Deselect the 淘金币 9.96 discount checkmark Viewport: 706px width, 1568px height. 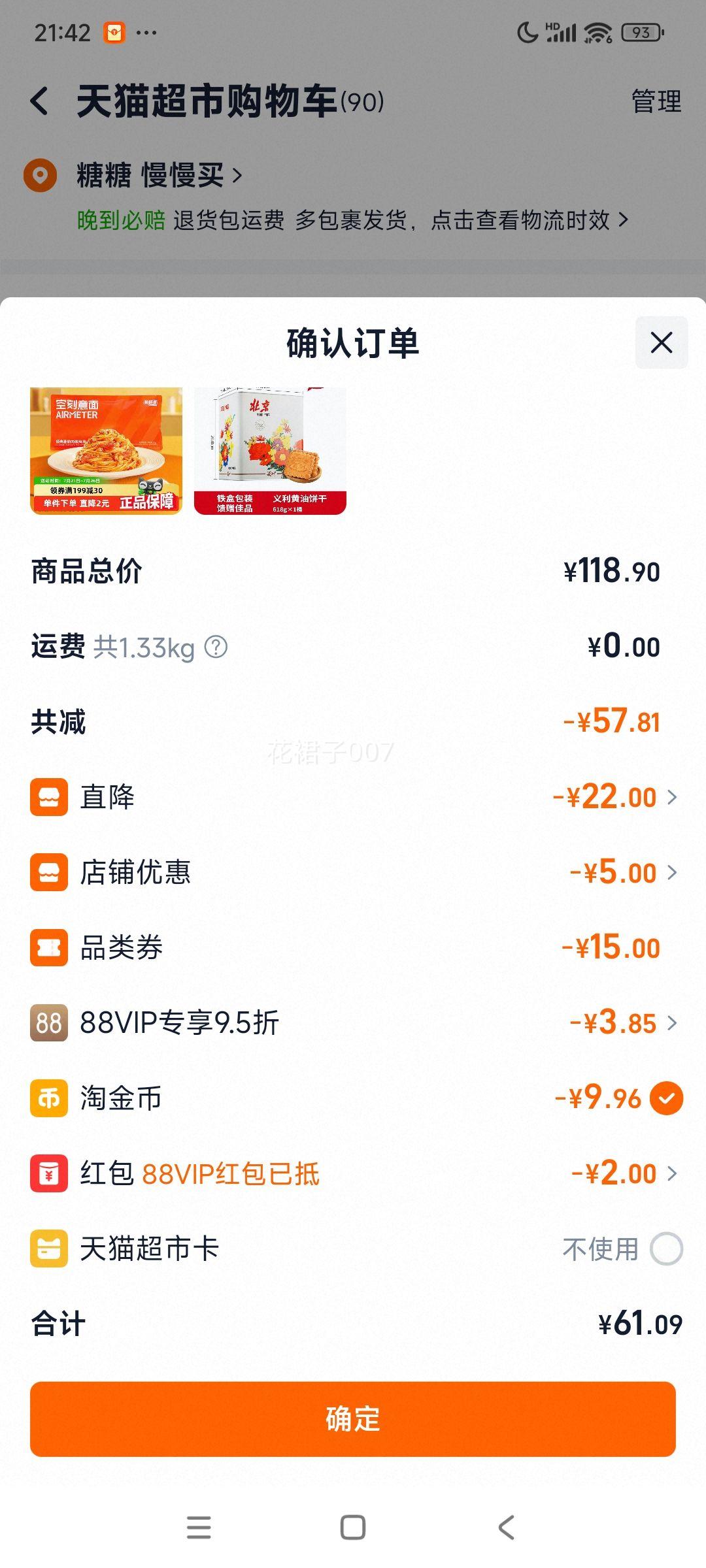click(666, 1097)
